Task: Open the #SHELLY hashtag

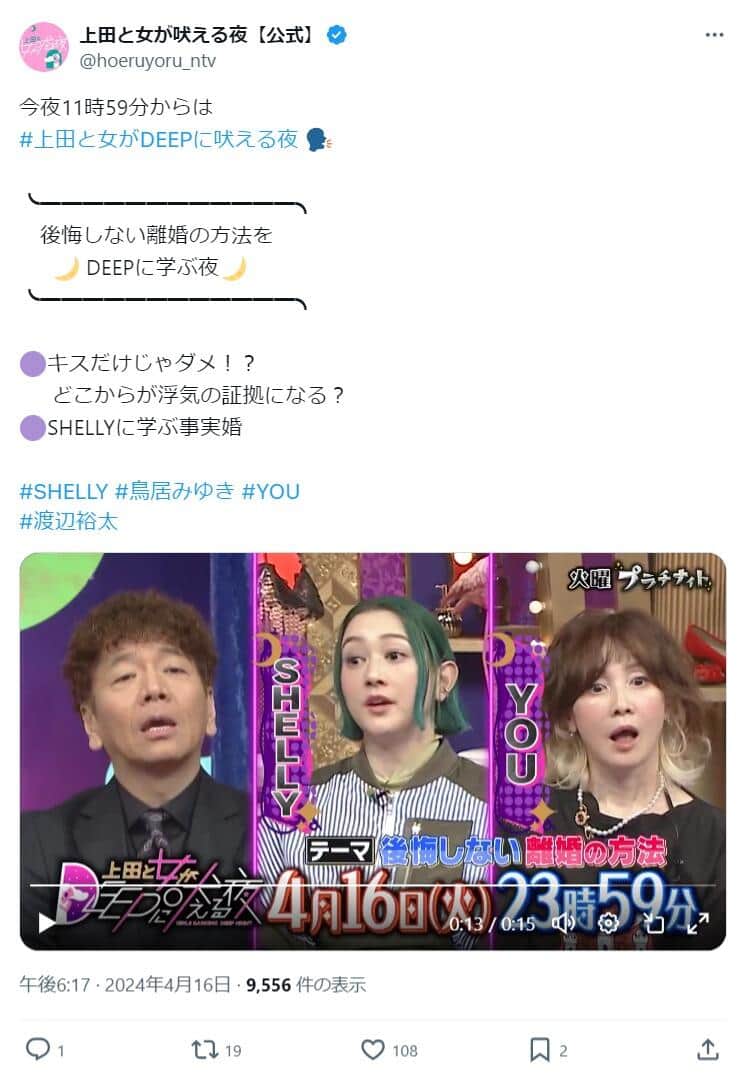Action: (63, 491)
